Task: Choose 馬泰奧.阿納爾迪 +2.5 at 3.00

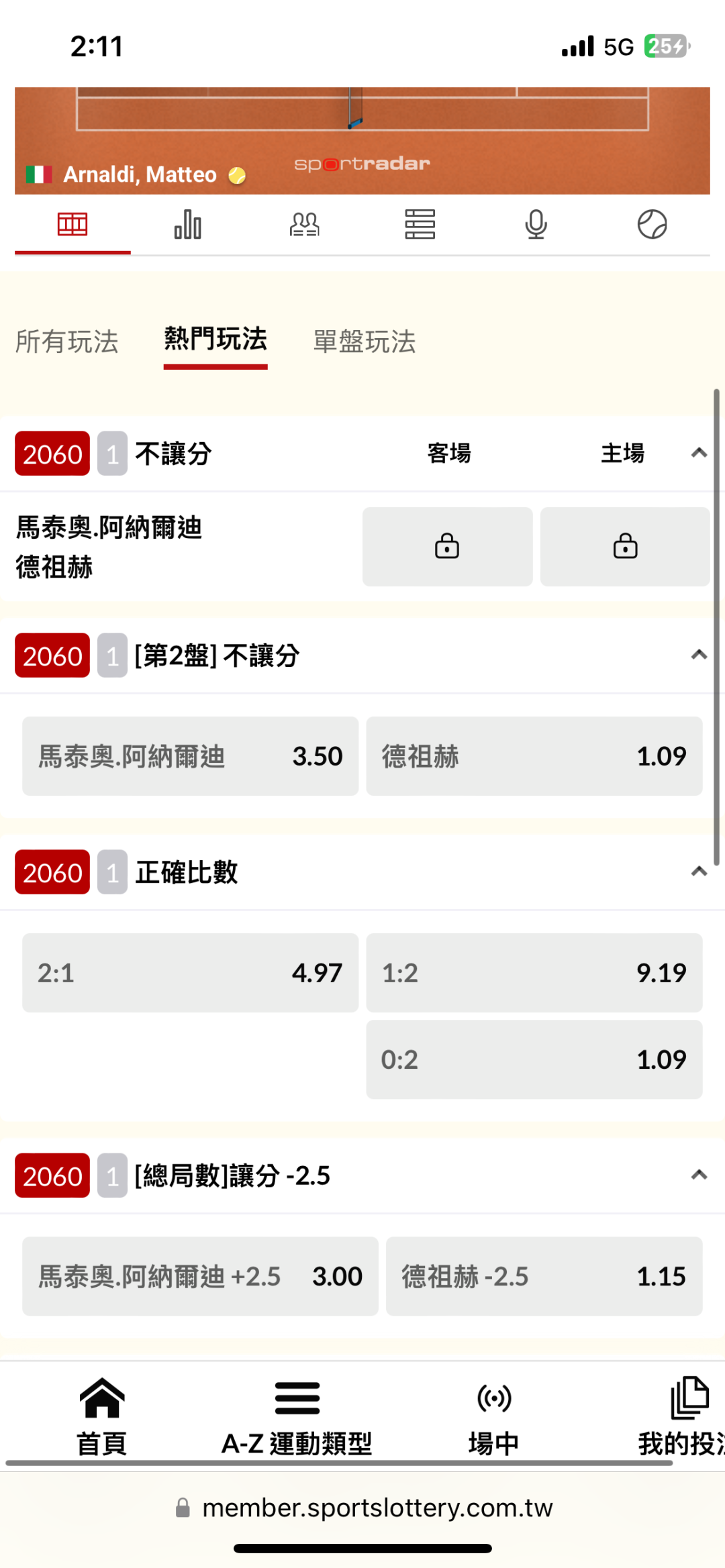Action: tap(200, 1276)
